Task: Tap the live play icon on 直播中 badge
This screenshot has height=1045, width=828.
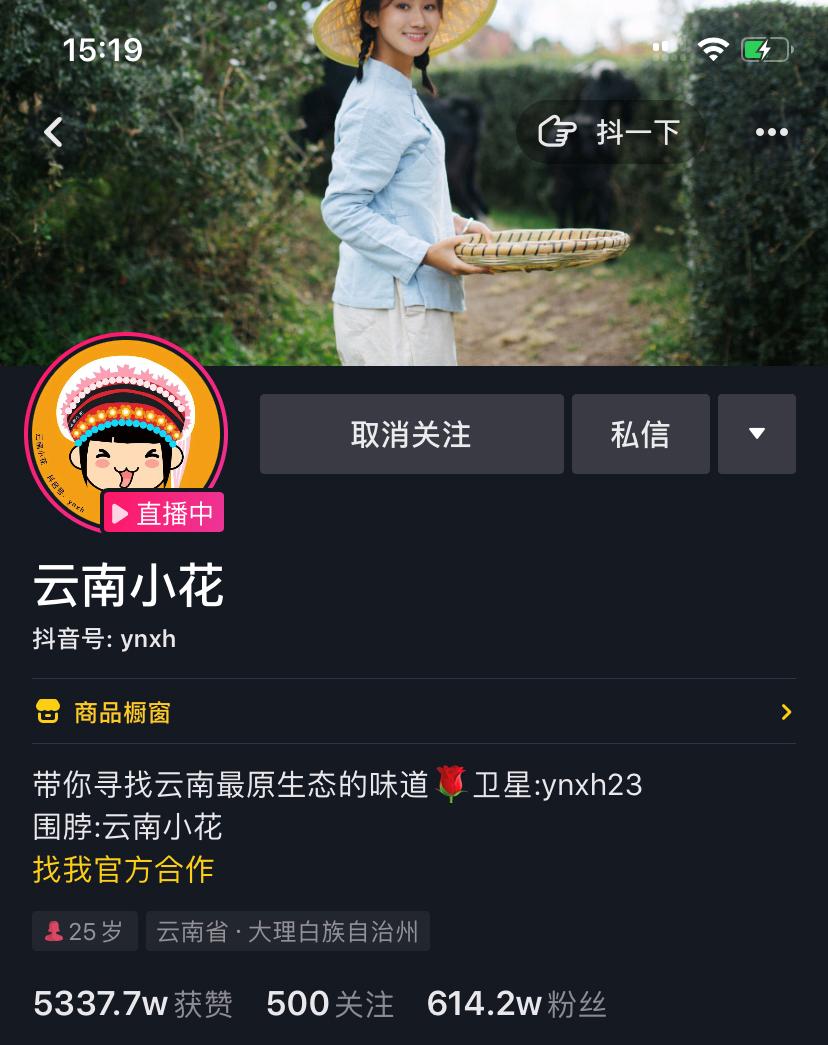Action: pos(122,511)
